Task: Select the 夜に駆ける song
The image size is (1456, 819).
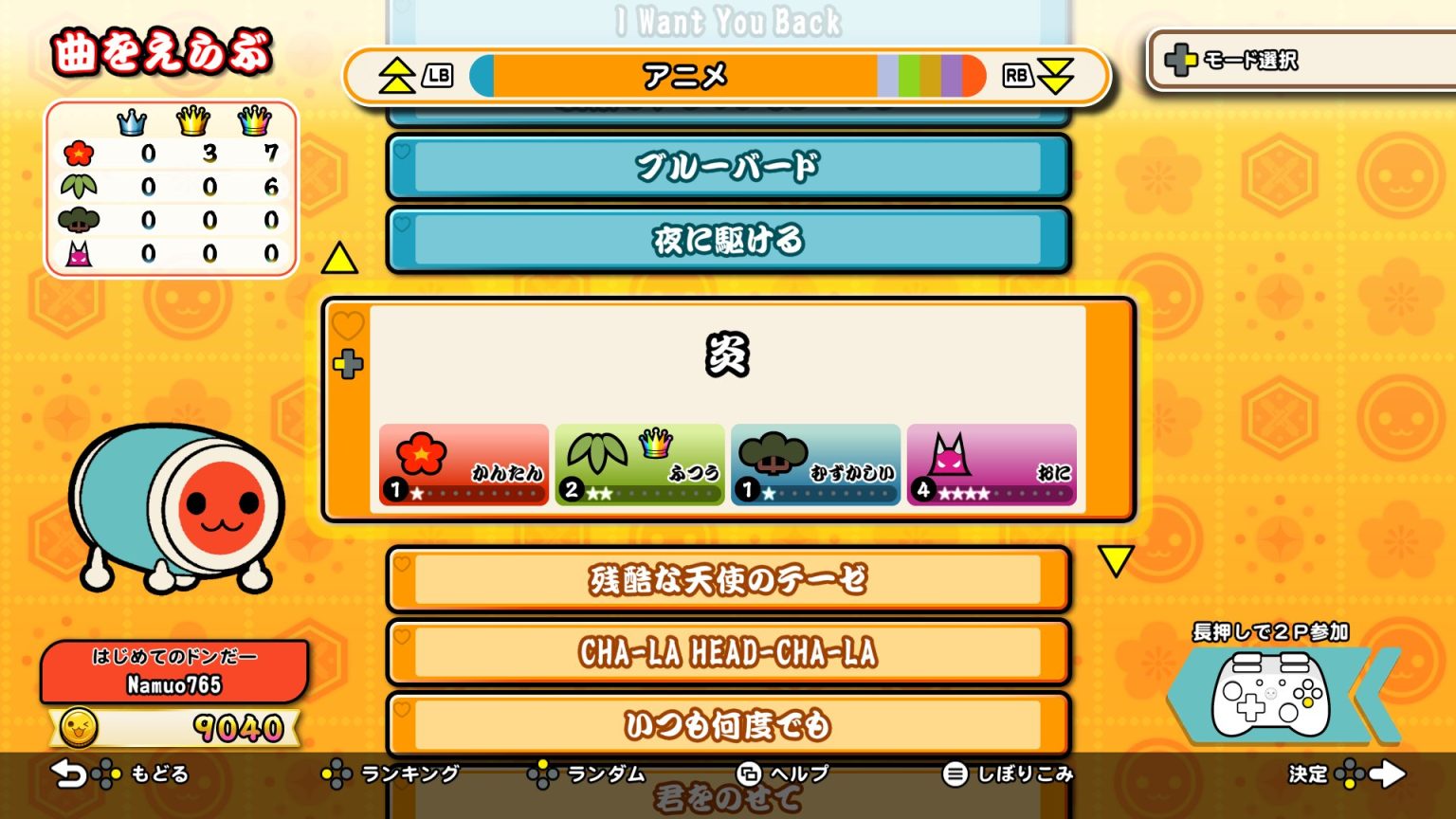Action: [x=727, y=240]
